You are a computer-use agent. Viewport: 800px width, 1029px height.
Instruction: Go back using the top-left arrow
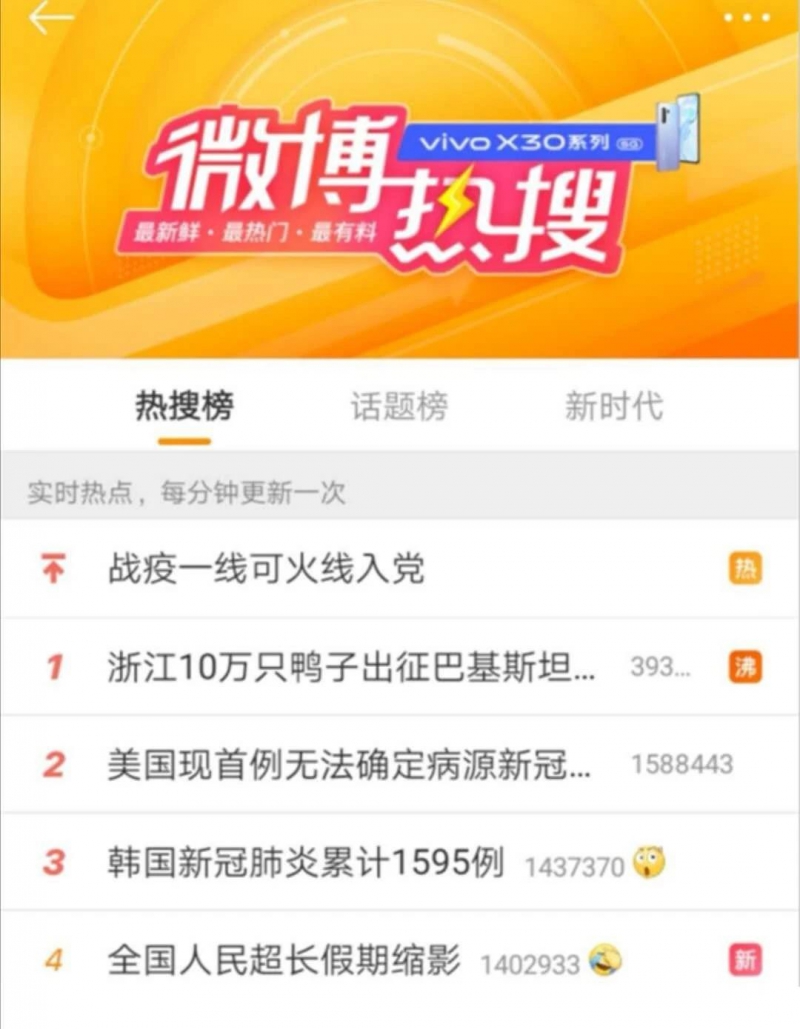pyautogui.click(x=50, y=19)
